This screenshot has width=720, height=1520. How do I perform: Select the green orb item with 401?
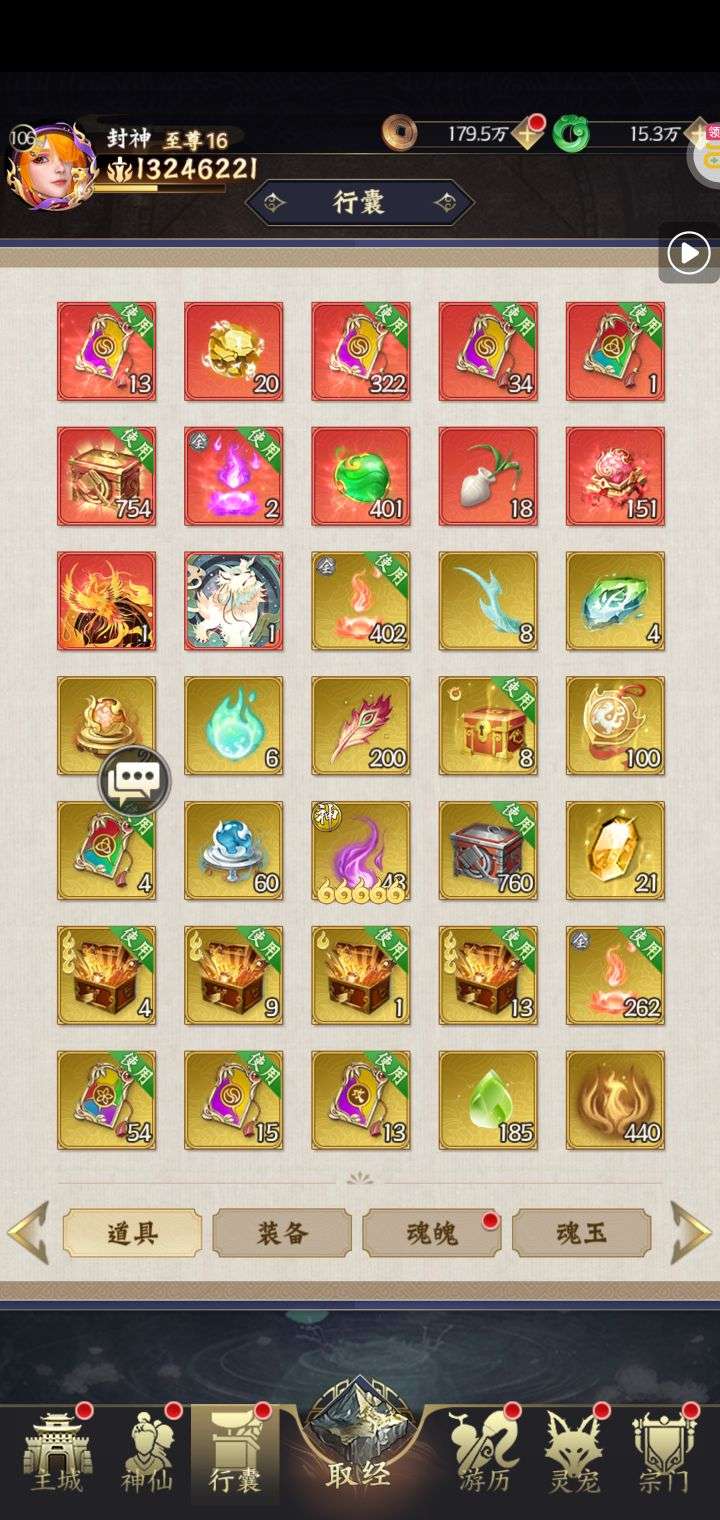click(x=361, y=476)
